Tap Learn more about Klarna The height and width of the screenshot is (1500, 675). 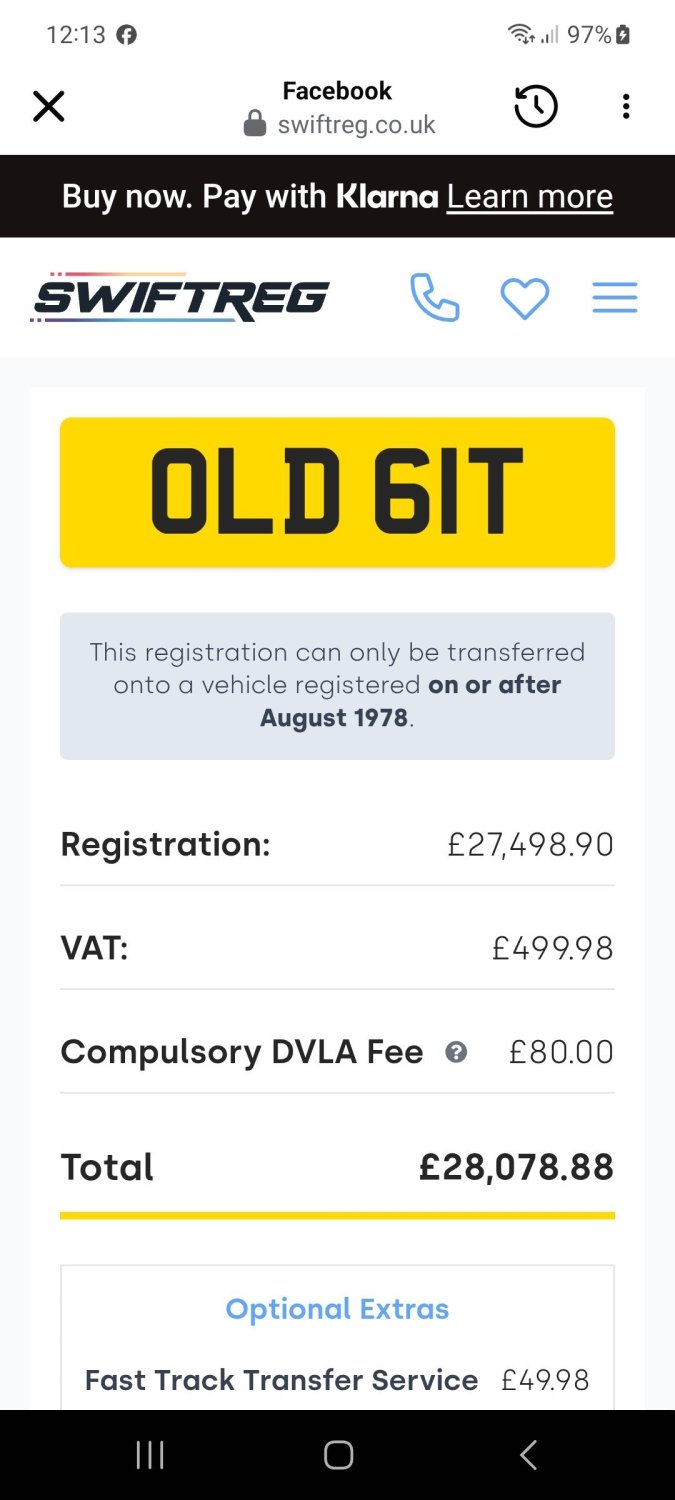[529, 196]
